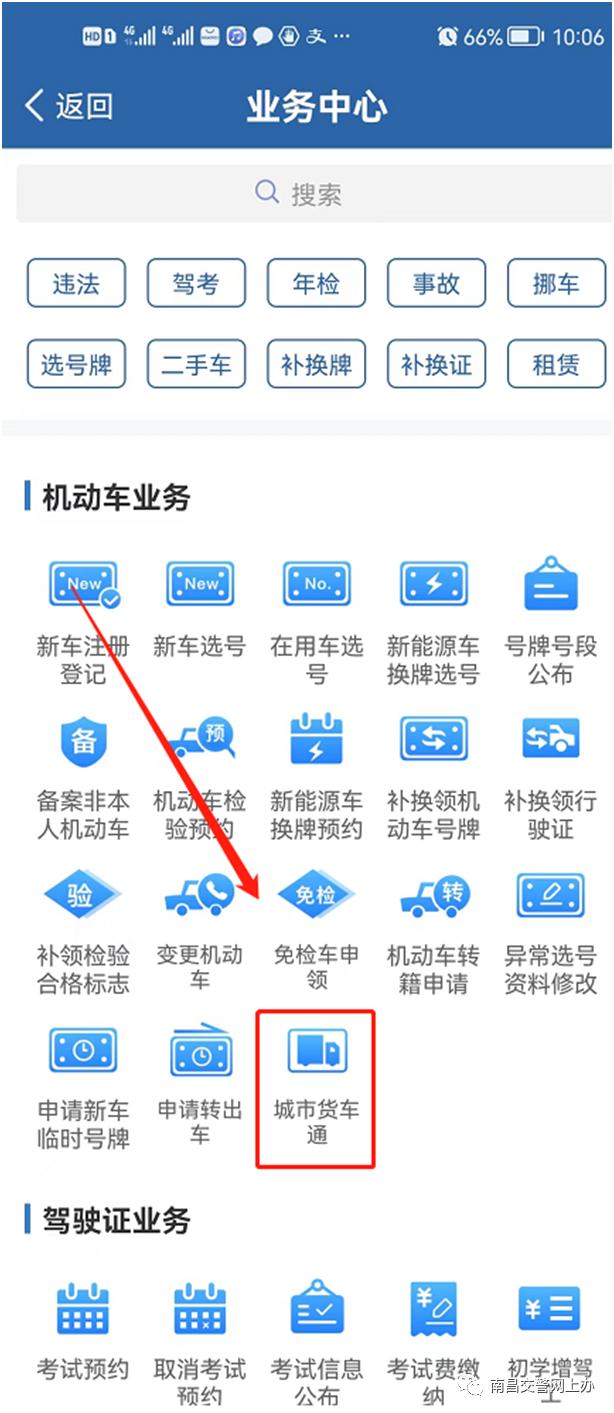
Task: Choose the 二手车 chip
Action: [196, 364]
